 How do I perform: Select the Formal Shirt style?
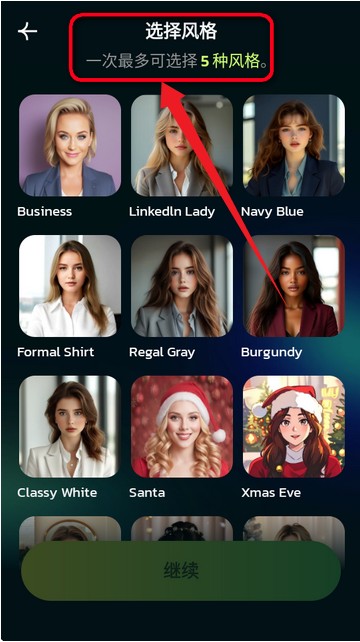[x=70, y=286]
